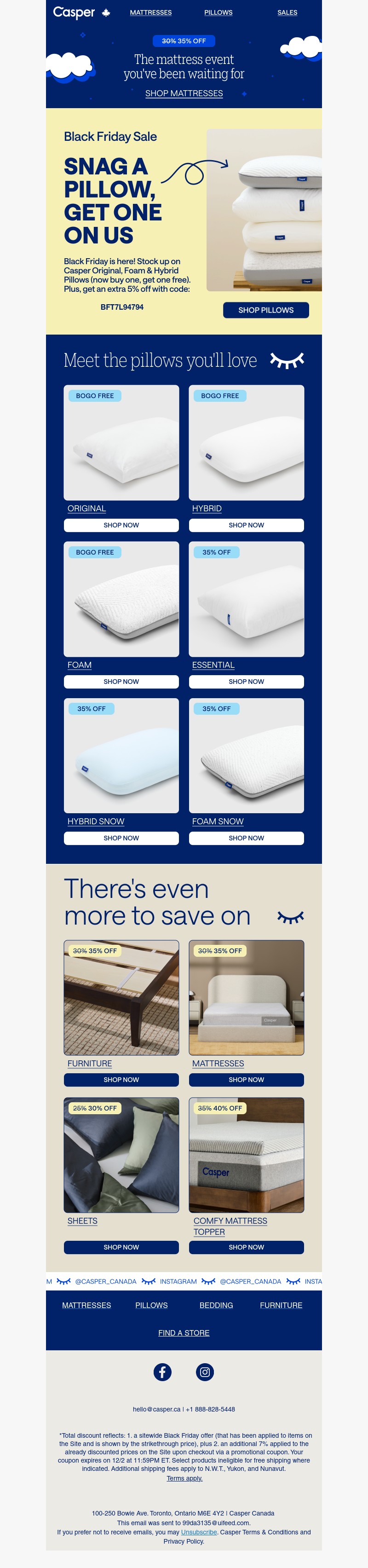Screen dimensions: 368x1568
Task: Shop now for the Essential pillow
Action: click(x=247, y=681)
